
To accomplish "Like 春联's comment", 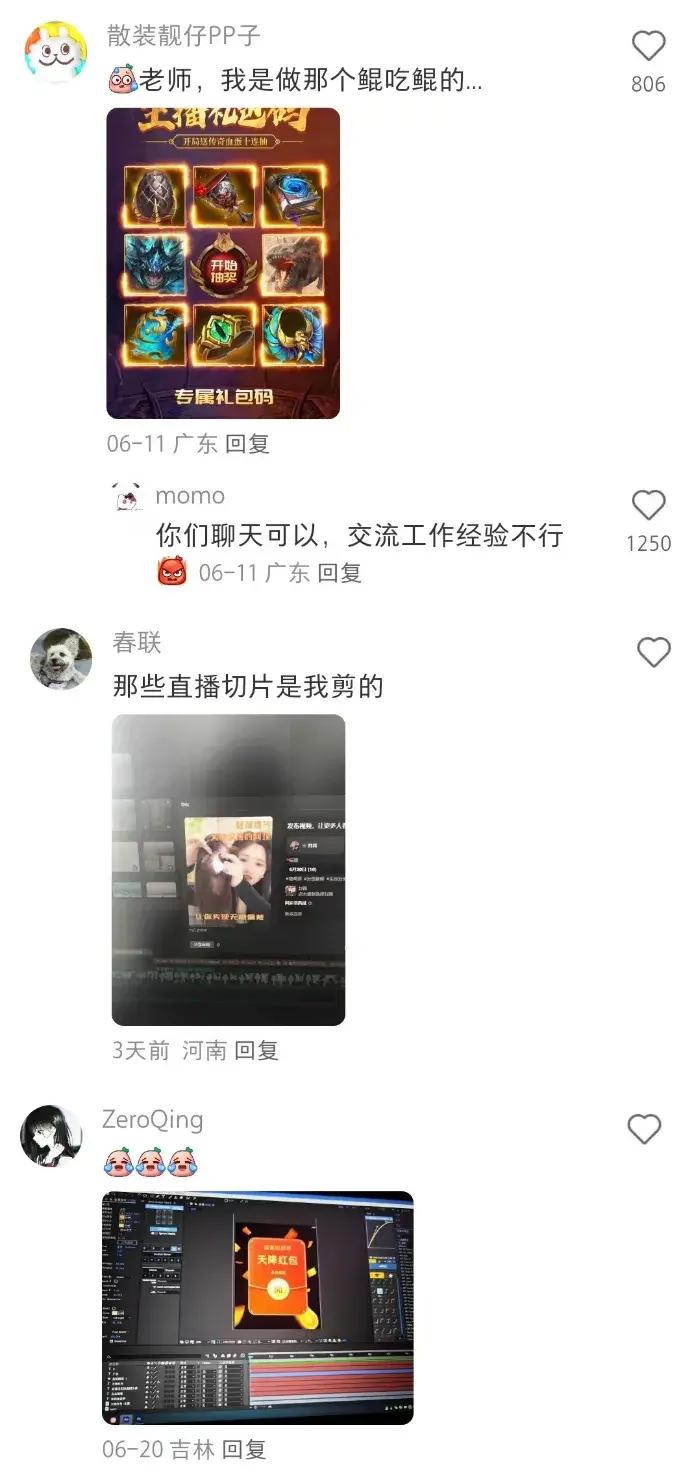I will 653,653.
